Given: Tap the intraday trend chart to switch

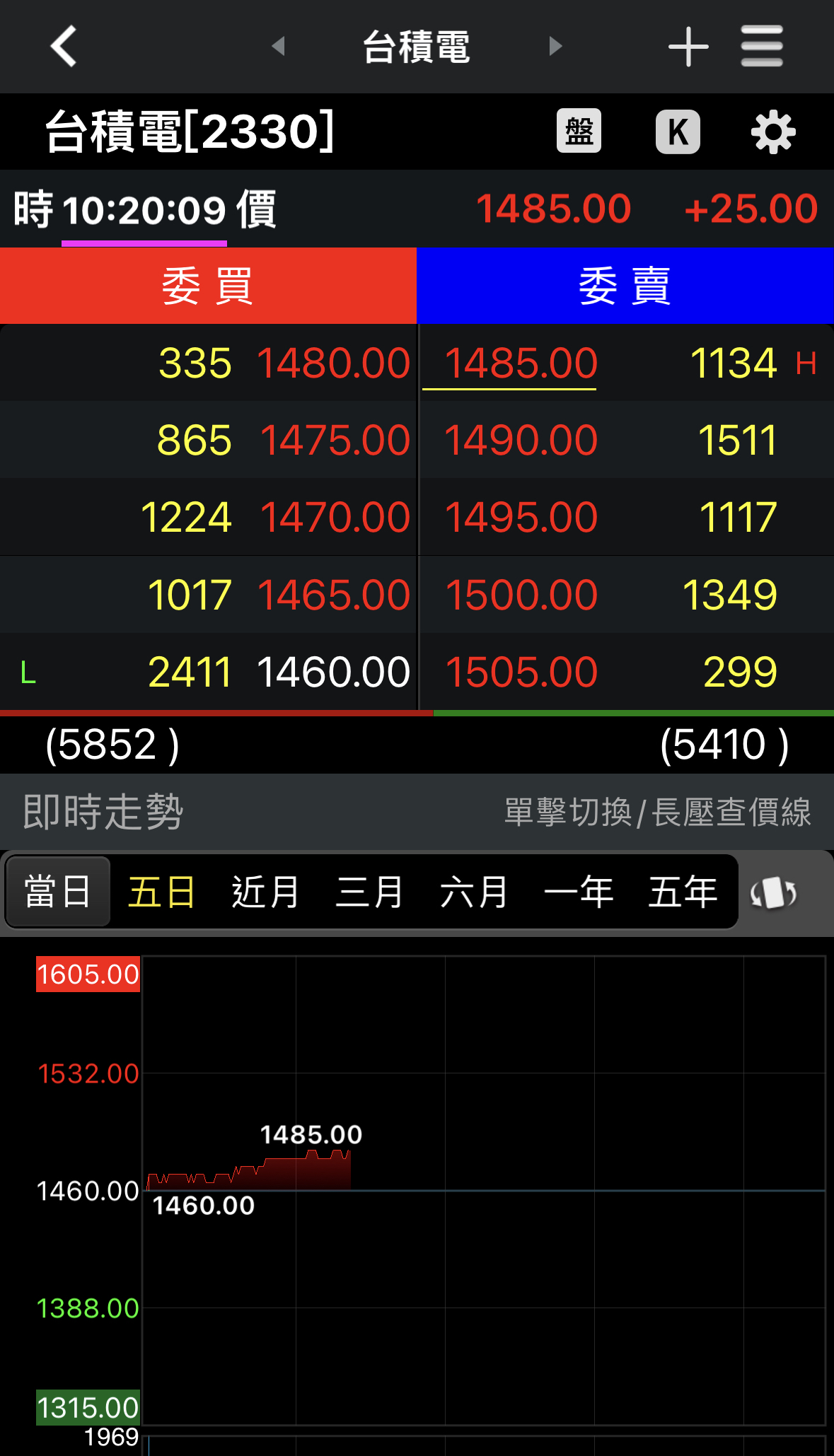Looking at the screenshot, I should (483, 1188).
